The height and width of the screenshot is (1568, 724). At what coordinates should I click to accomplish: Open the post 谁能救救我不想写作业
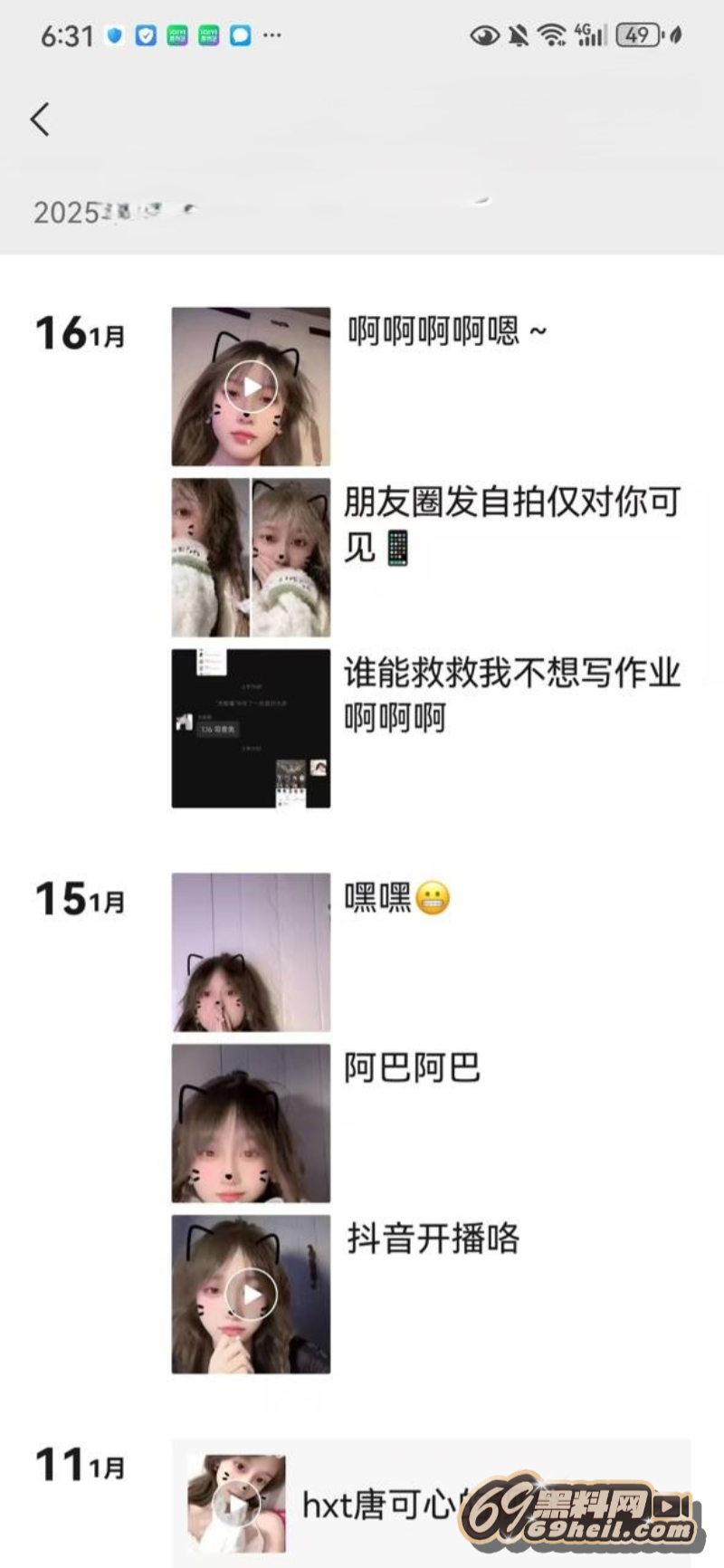click(x=251, y=729)
